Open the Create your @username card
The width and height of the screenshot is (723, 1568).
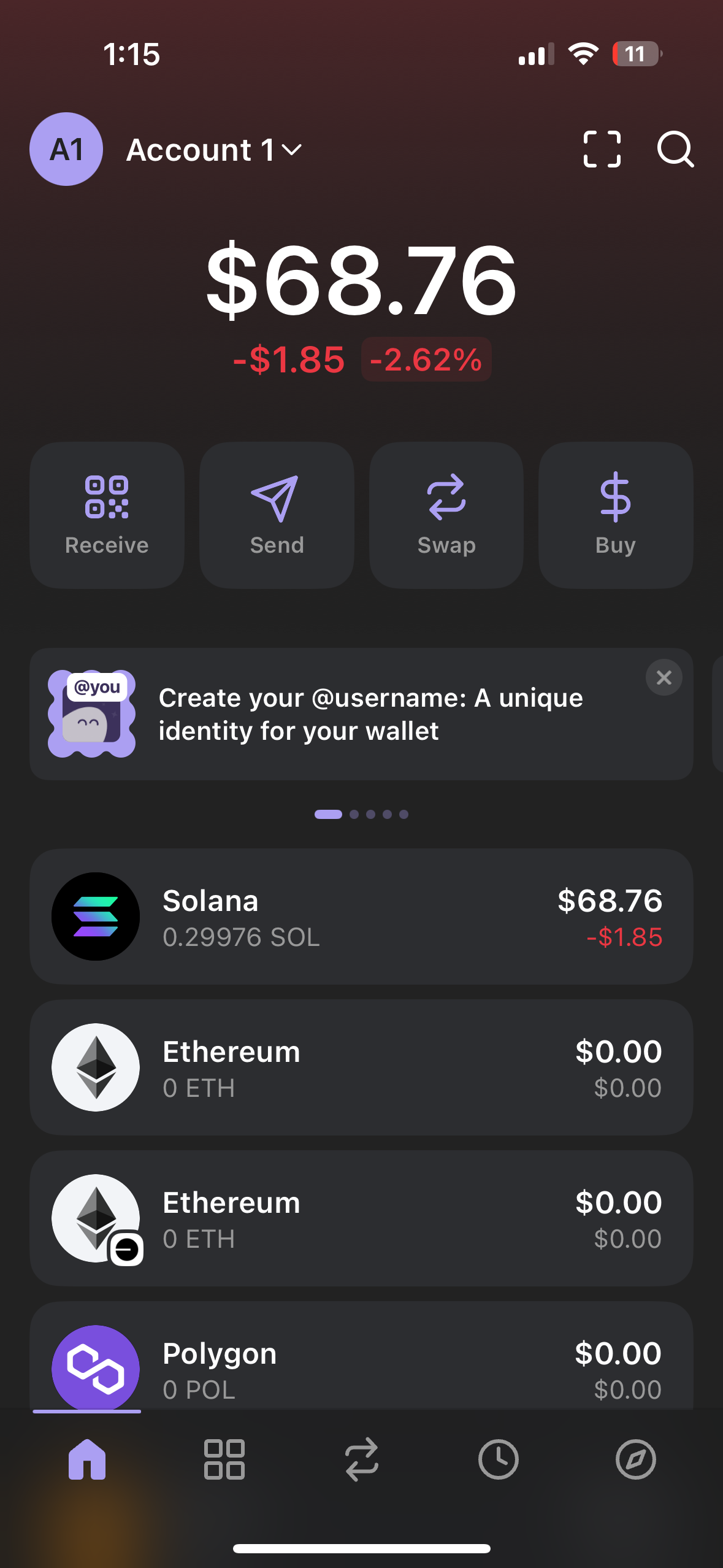(x=361, y=714)
